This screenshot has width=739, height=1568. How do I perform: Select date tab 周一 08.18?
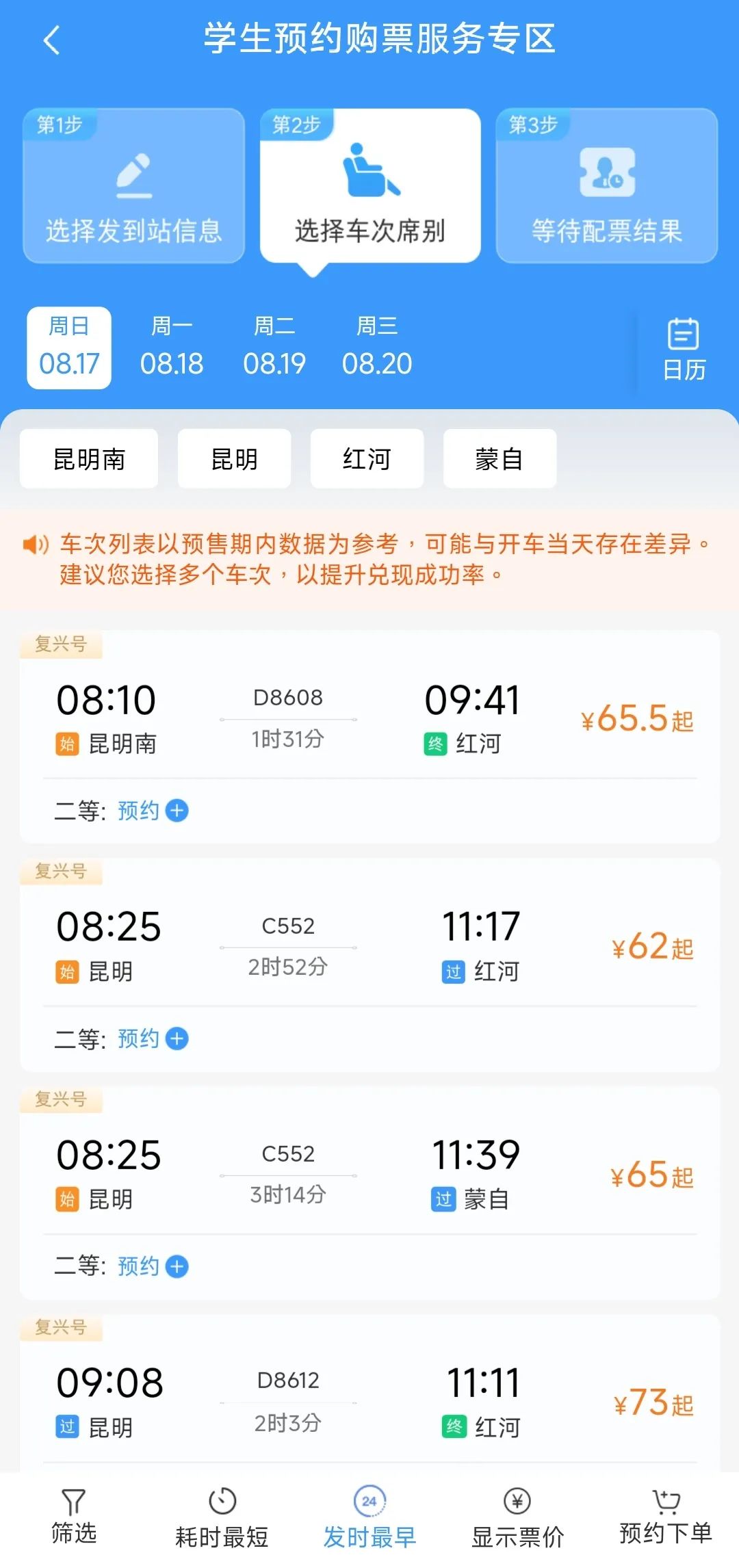pos(172,345)
